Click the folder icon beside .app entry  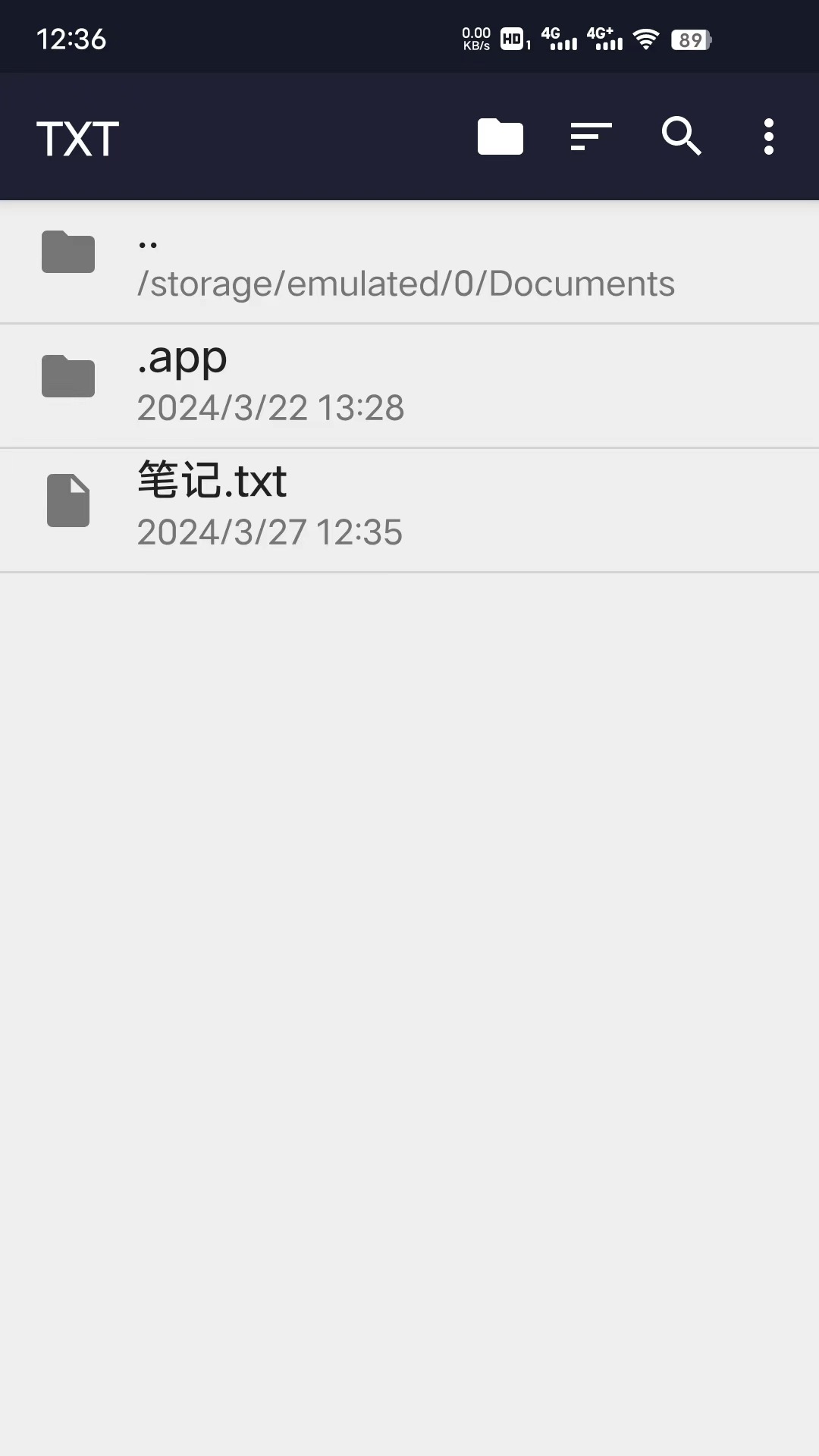67,375
